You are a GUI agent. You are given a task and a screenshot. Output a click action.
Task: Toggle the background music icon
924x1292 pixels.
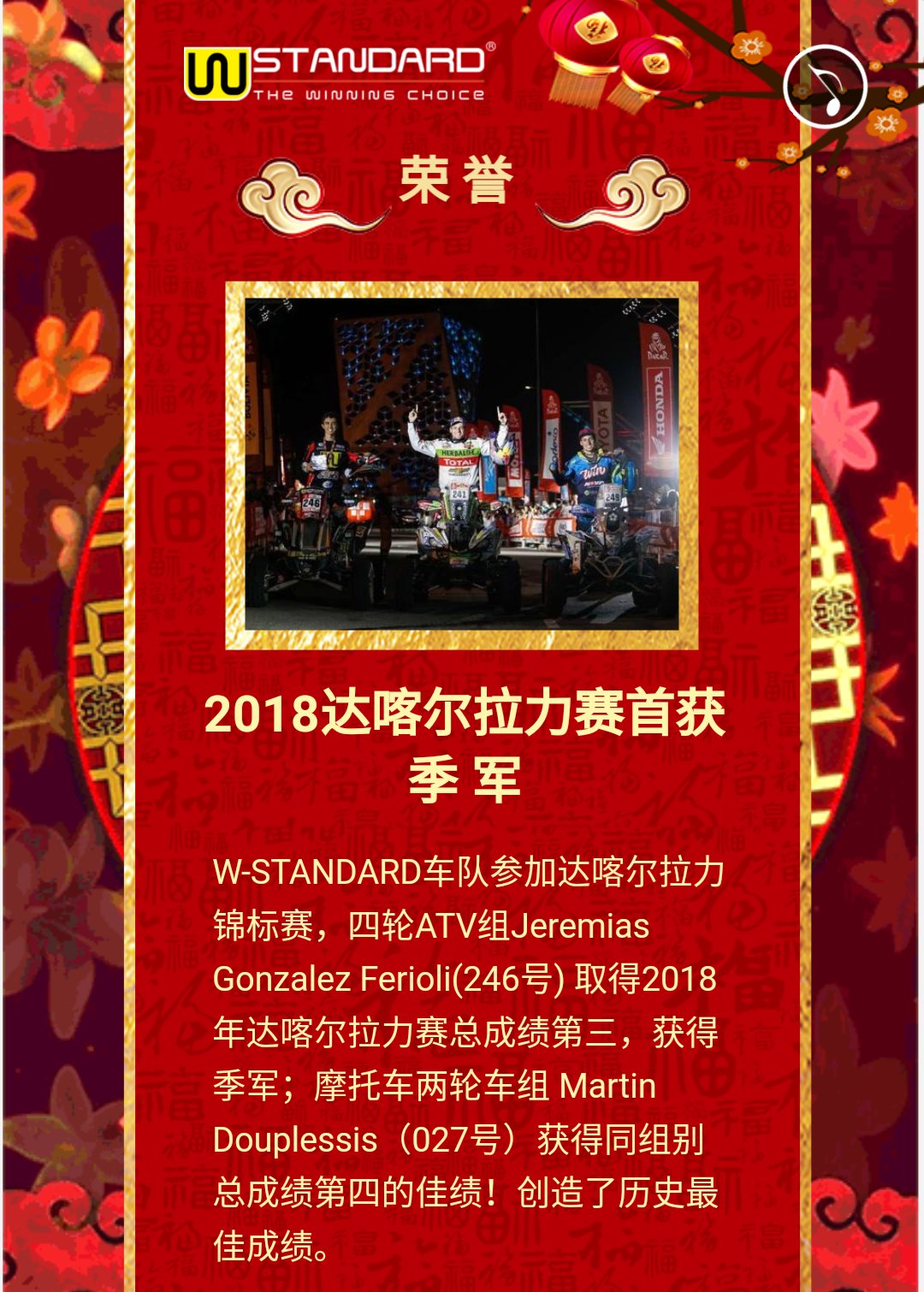[825, 86]
